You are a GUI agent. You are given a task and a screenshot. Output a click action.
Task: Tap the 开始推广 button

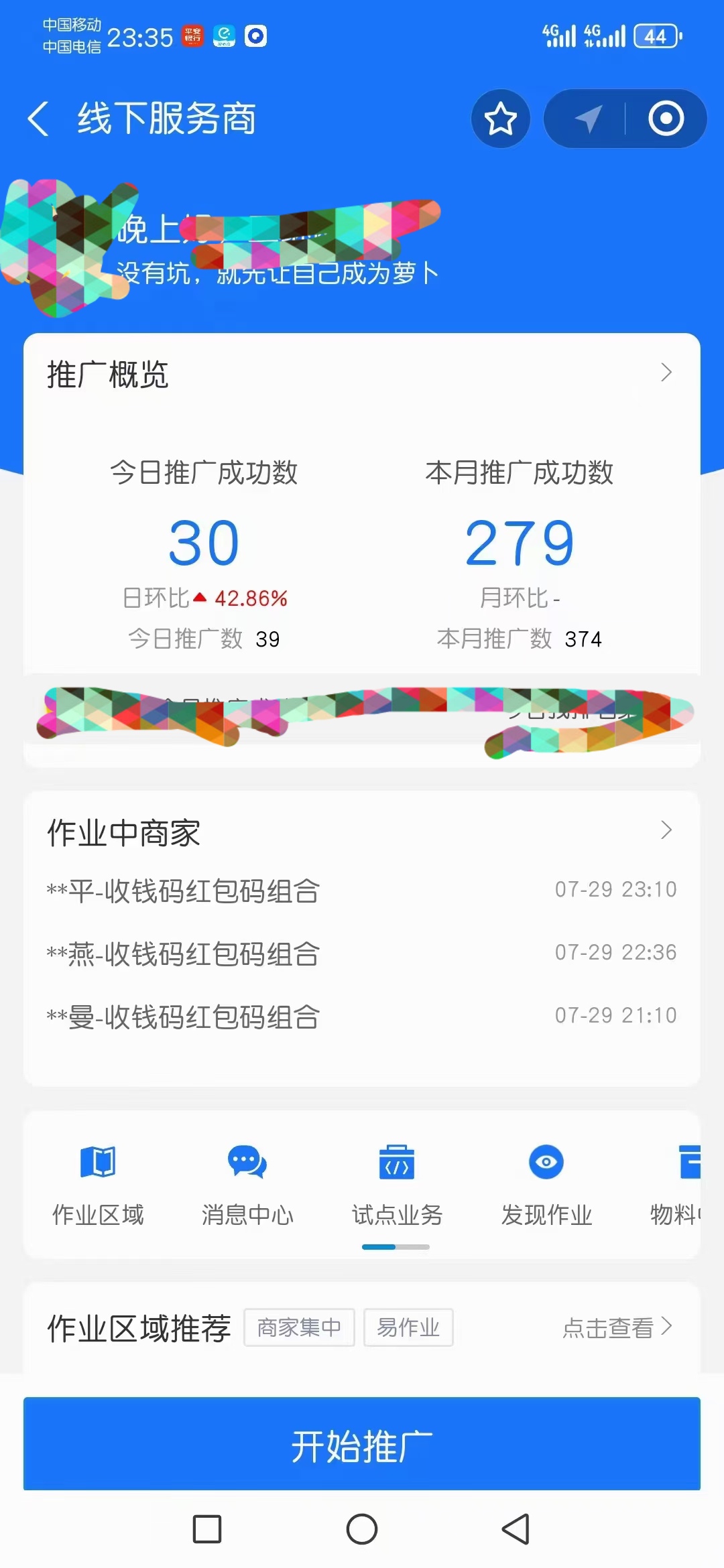tap(362, 1444)
